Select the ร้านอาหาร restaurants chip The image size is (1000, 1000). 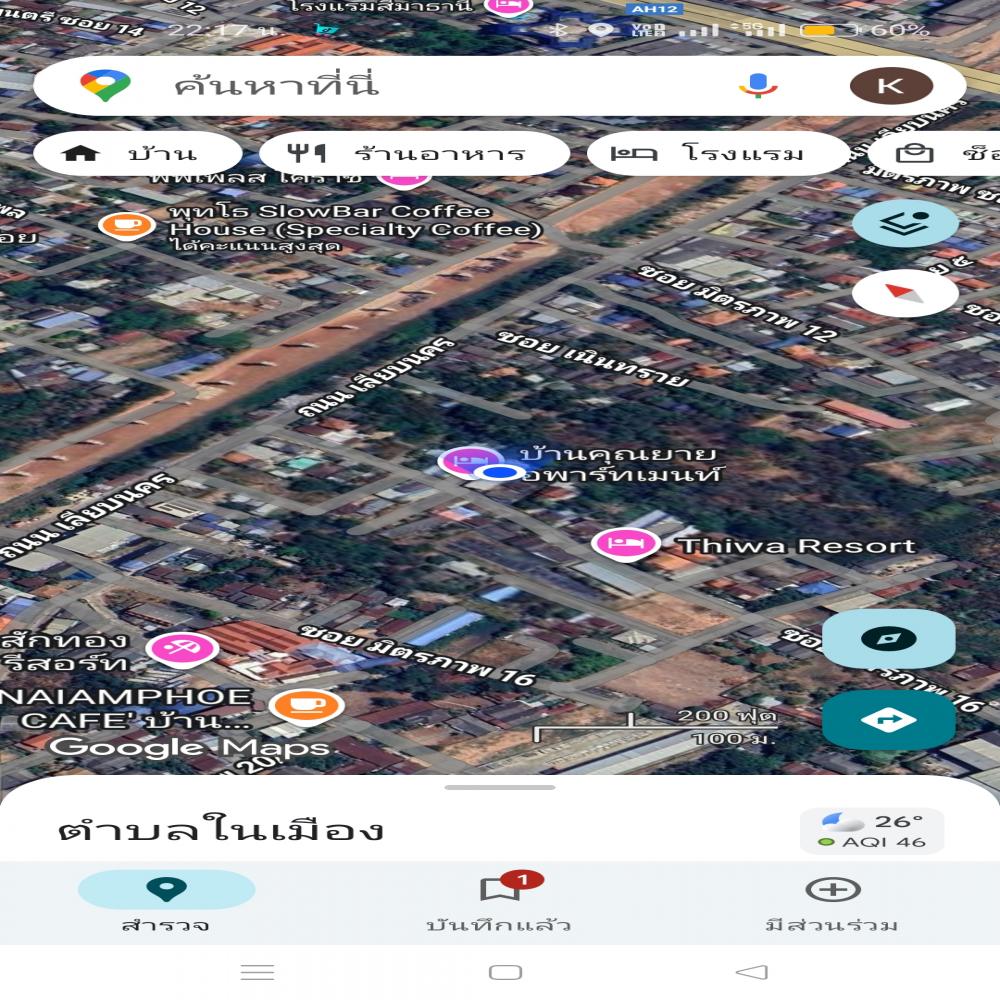414,154
